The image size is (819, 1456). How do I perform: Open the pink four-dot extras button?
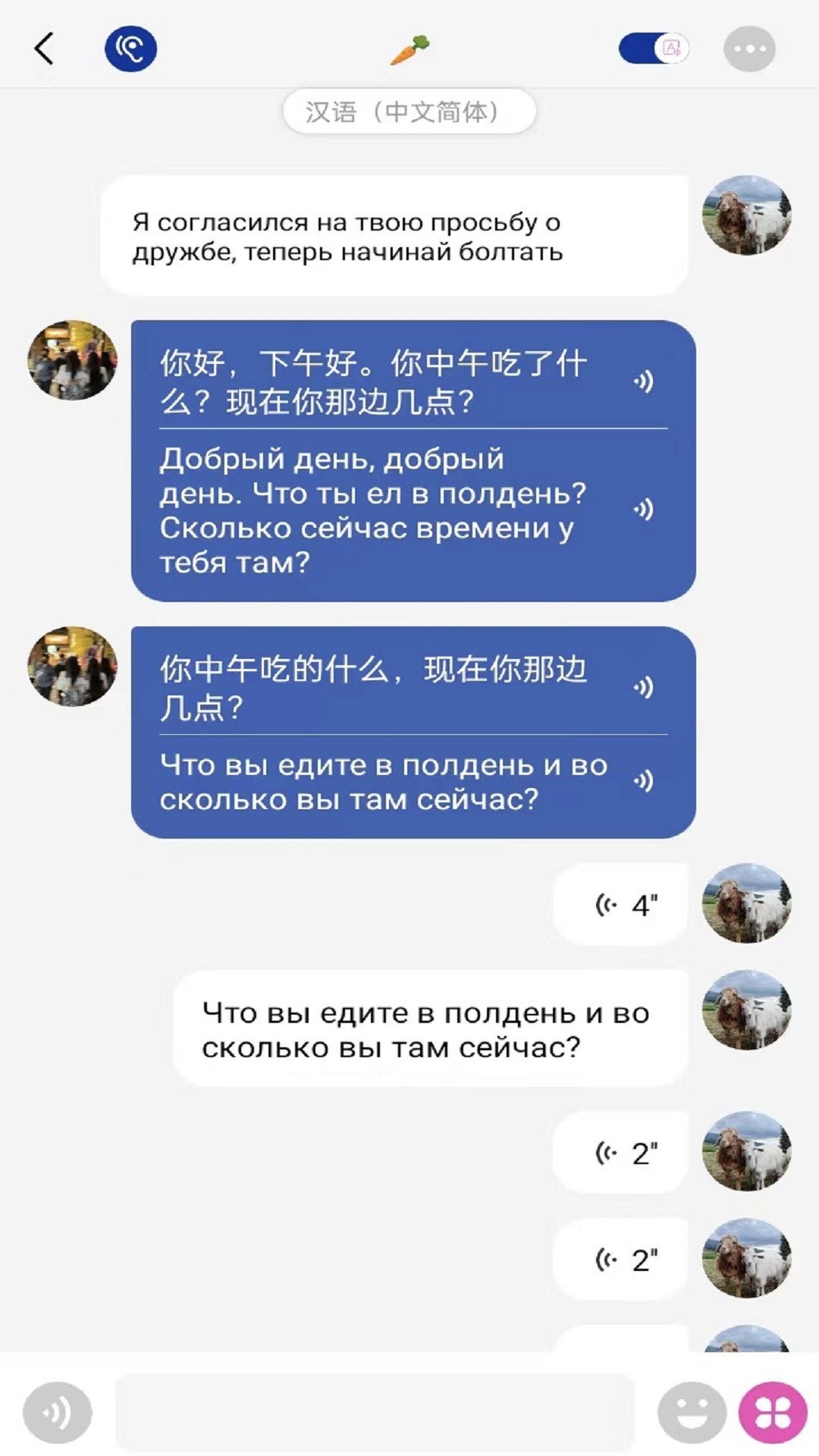(773, 1412)
